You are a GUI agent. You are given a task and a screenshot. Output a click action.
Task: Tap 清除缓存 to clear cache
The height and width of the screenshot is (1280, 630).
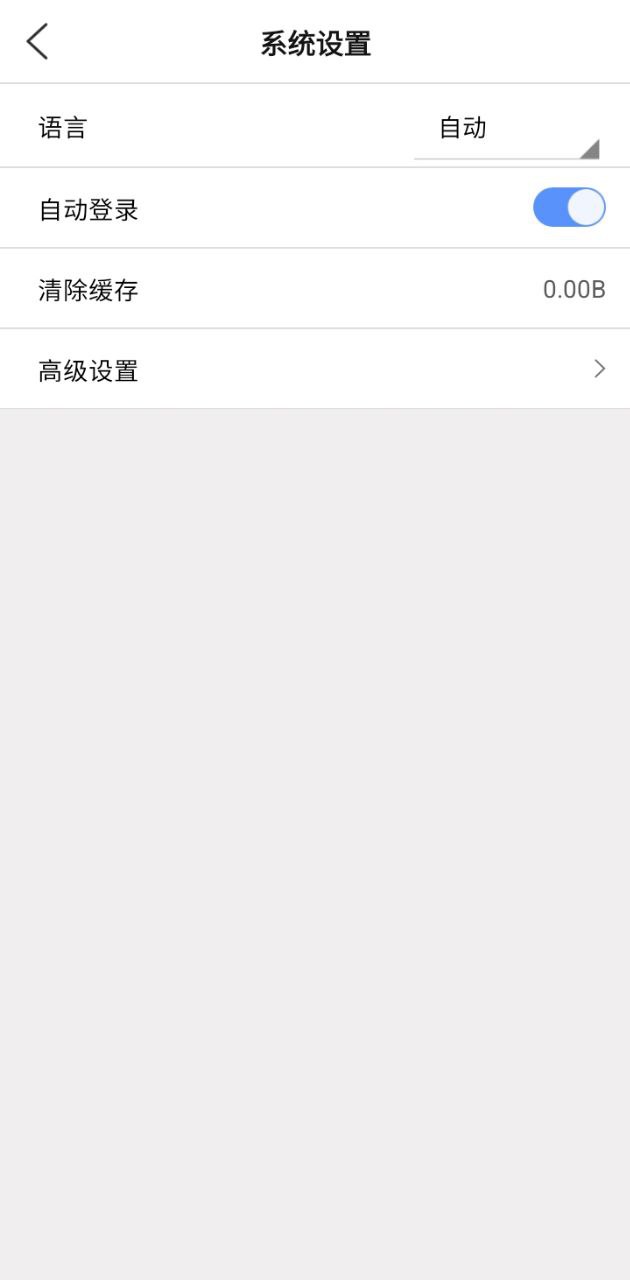coord(315,290)
